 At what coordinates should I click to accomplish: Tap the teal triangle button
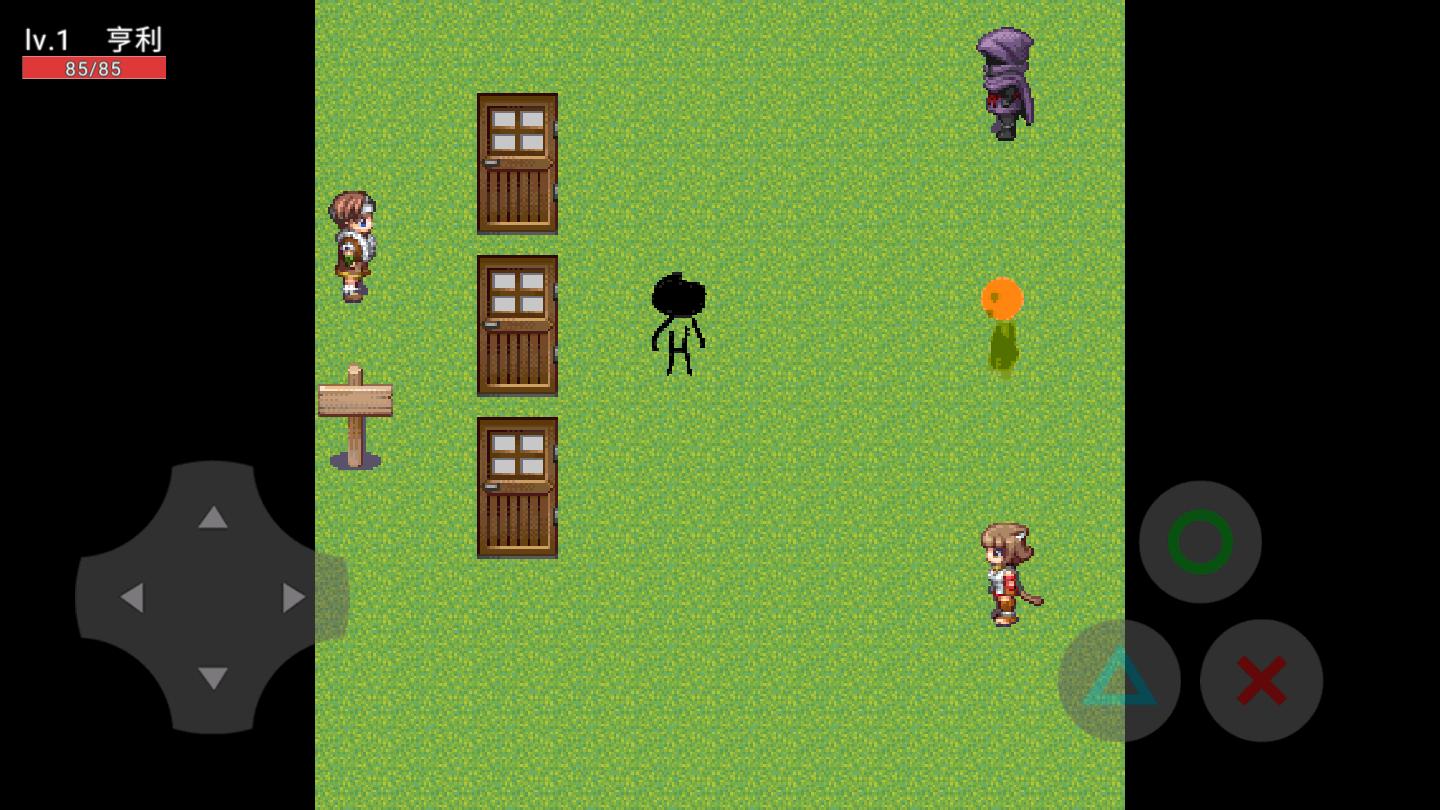[x=1119, y=680]
